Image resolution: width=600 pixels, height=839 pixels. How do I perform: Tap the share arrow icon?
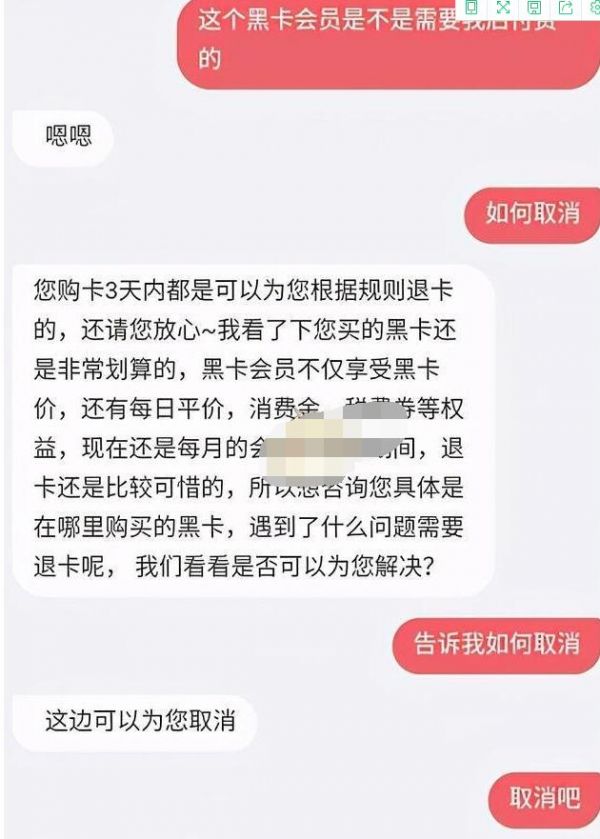(566, 7)
